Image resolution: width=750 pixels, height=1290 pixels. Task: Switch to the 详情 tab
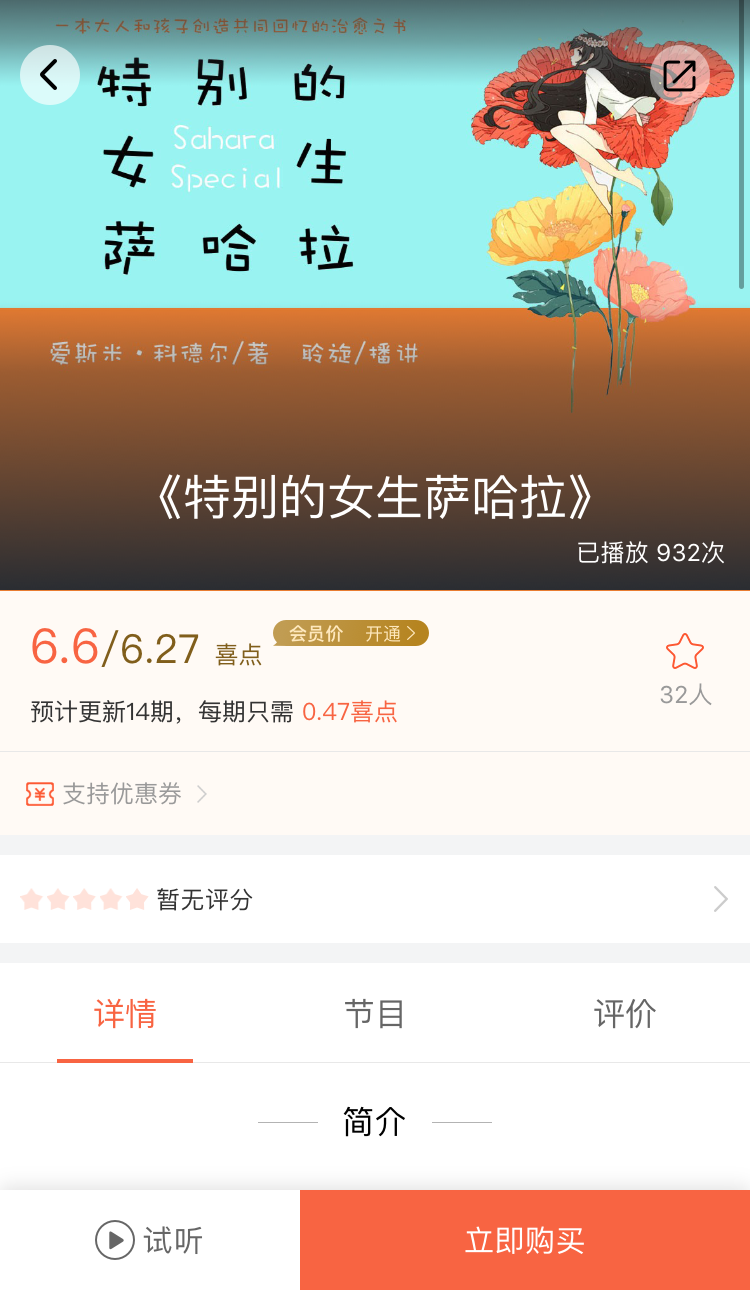pos(125,1014)
